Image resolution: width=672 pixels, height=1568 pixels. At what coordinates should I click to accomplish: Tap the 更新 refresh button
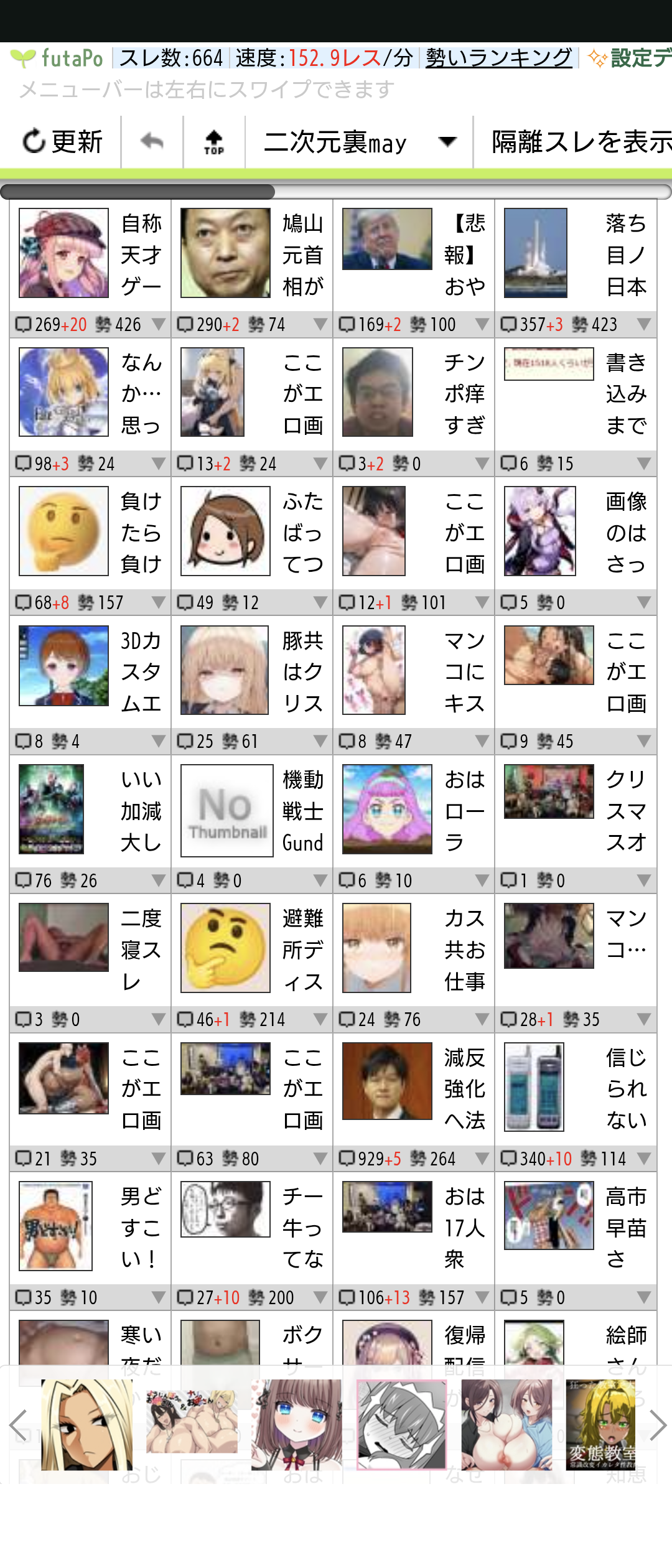62,142
